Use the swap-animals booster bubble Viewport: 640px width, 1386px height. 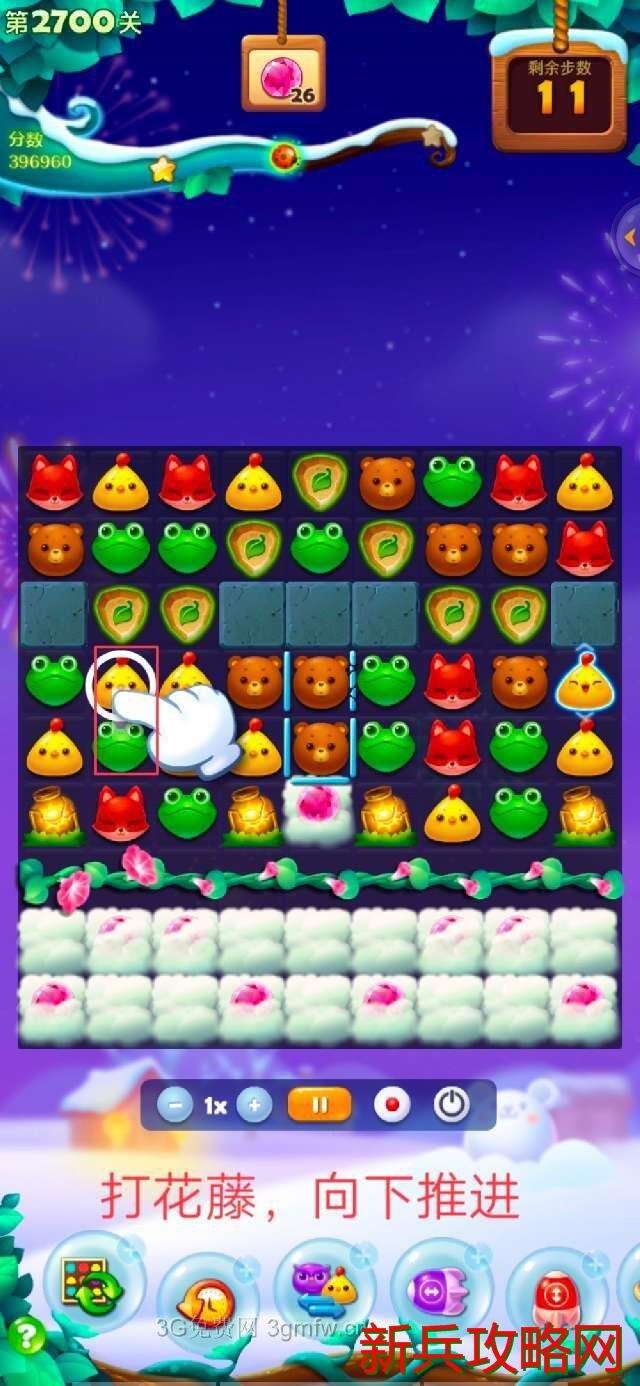324,1288
